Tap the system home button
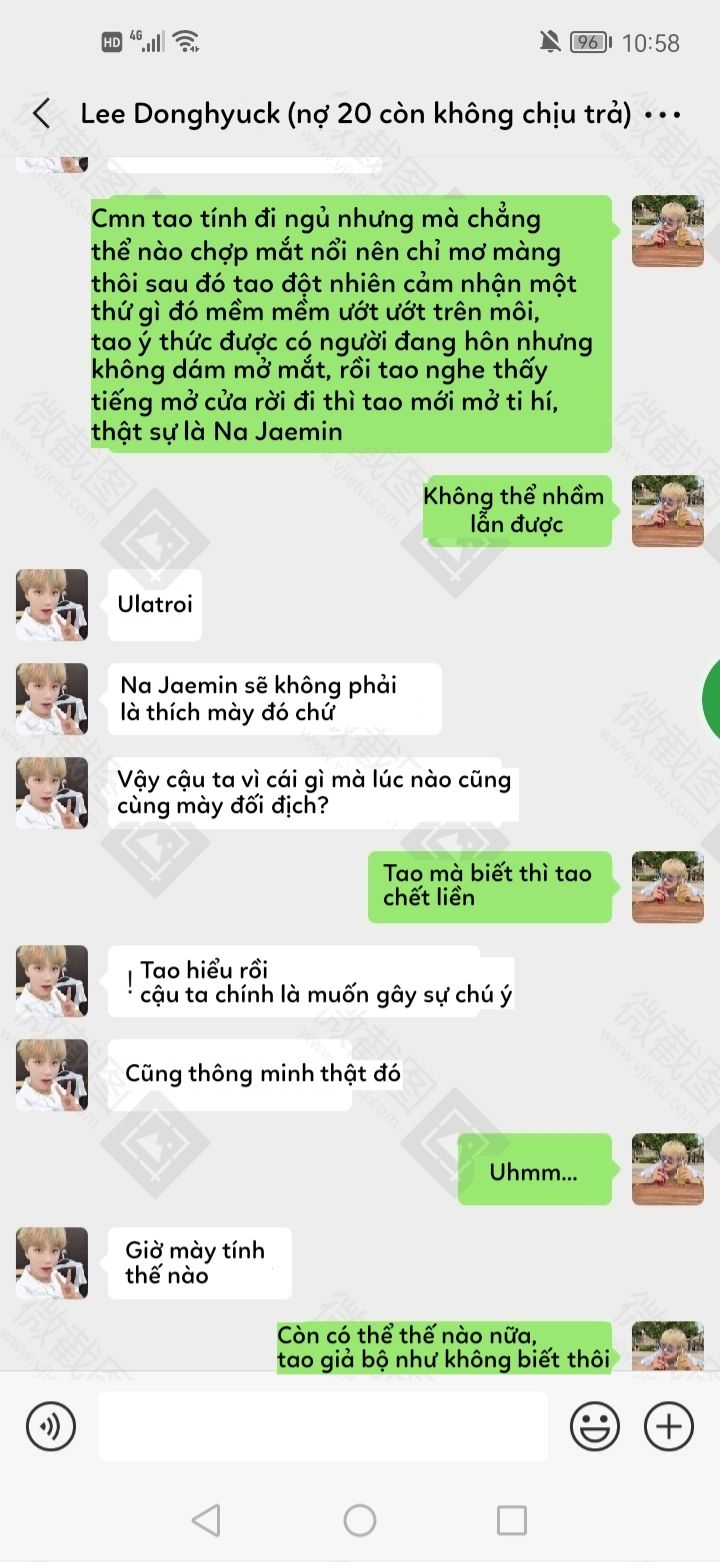This screenshot has width=720, height=1562. tap(360, 1521)
